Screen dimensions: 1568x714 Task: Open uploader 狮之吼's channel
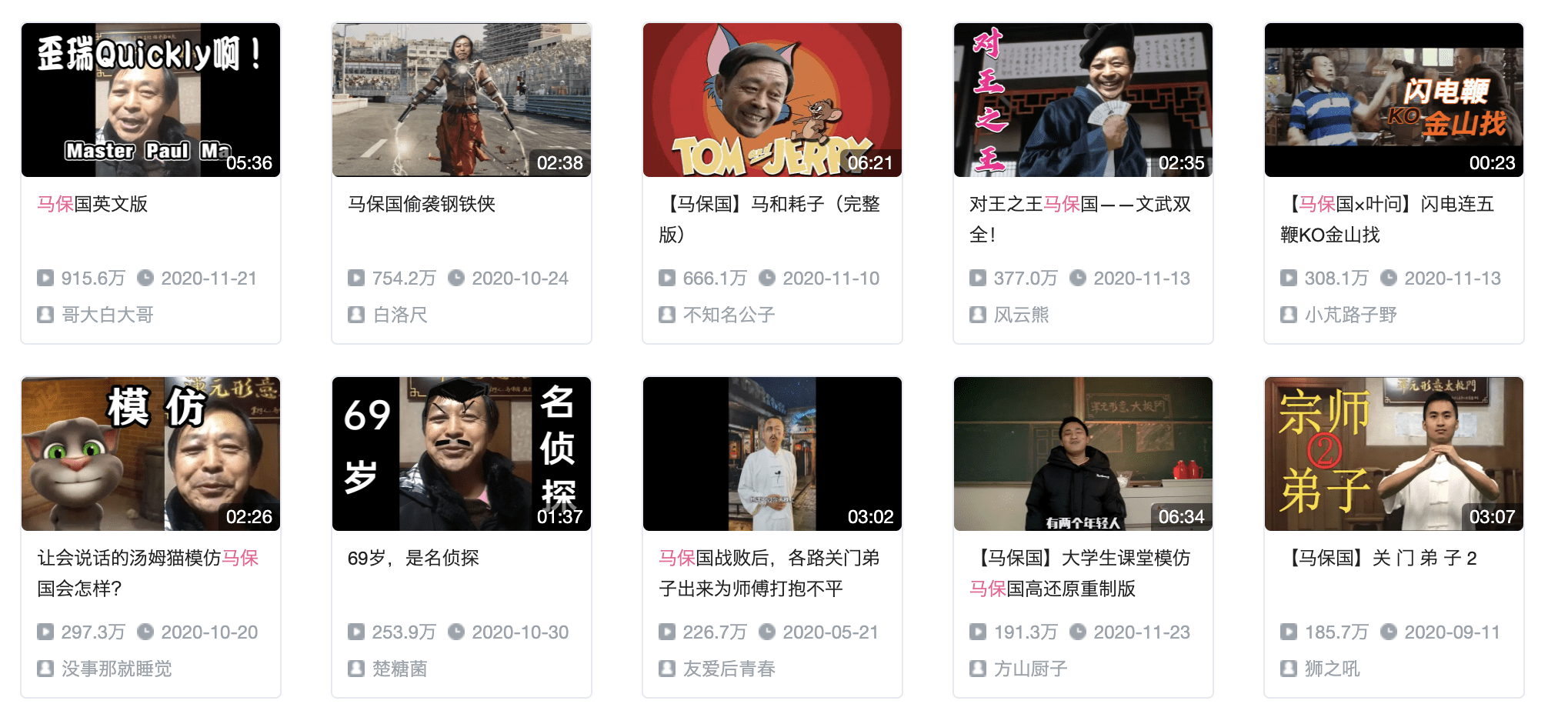click(1332, 669)
